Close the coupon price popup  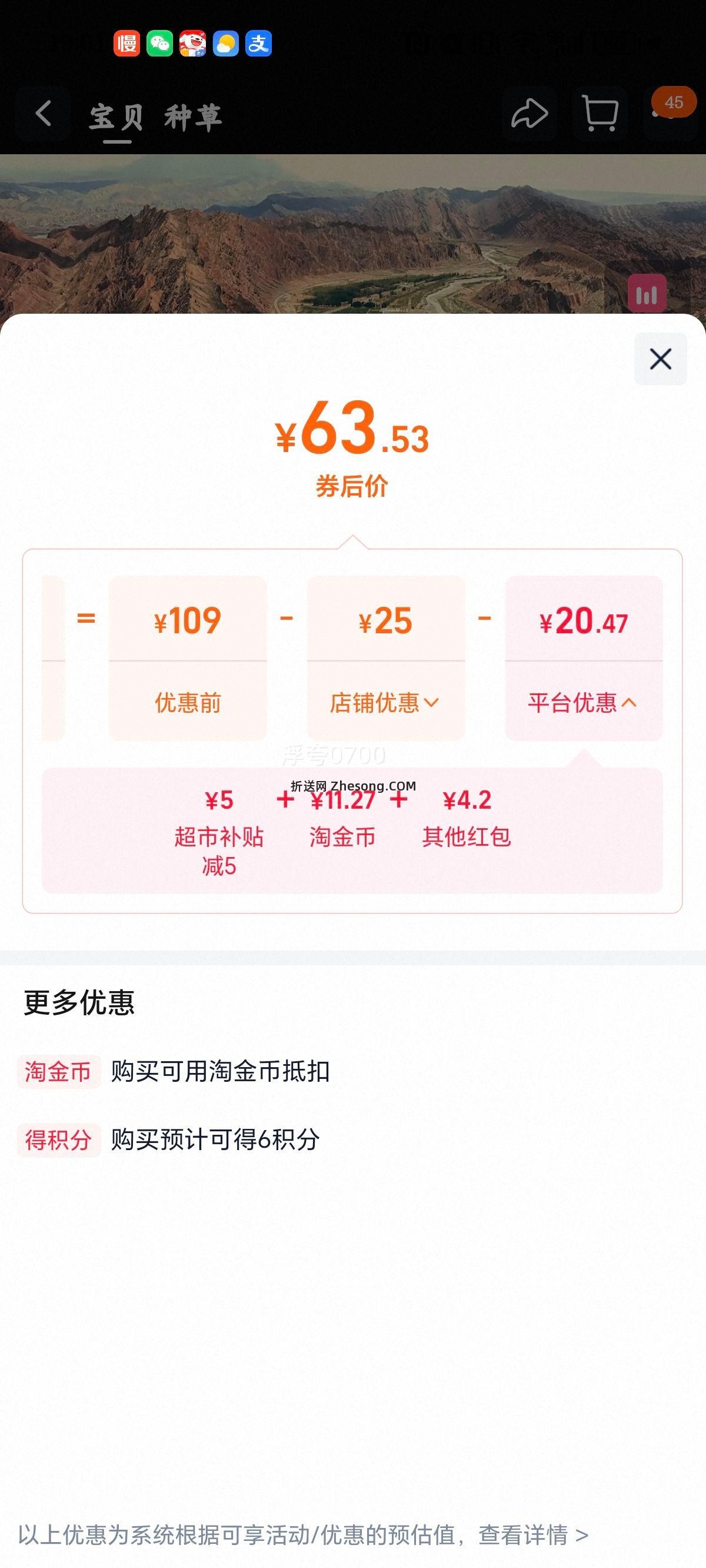(x=660, y=359)
